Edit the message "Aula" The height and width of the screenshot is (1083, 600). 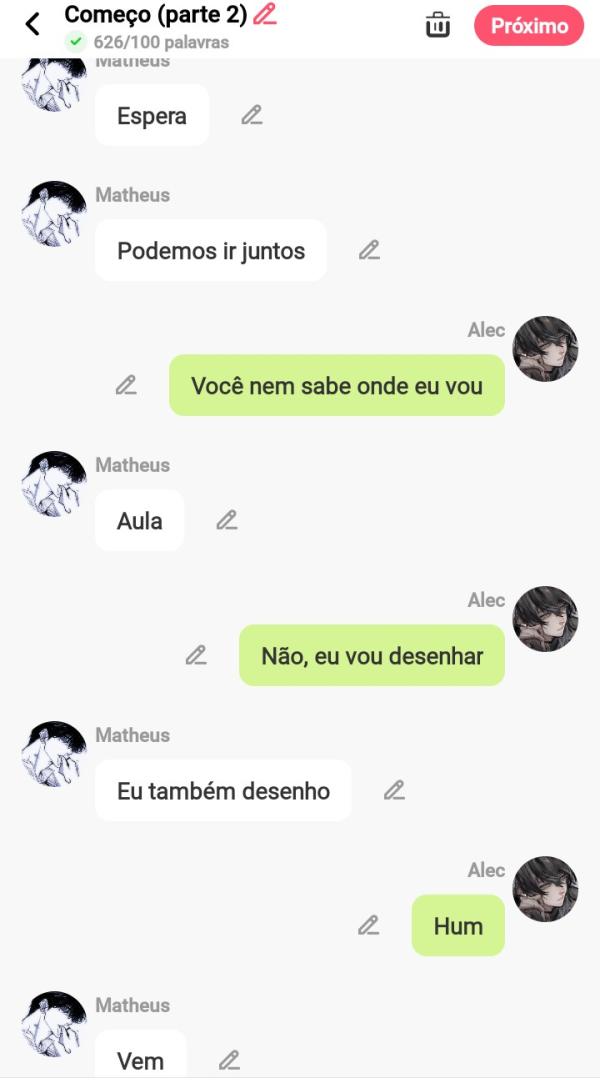point(227,521)
